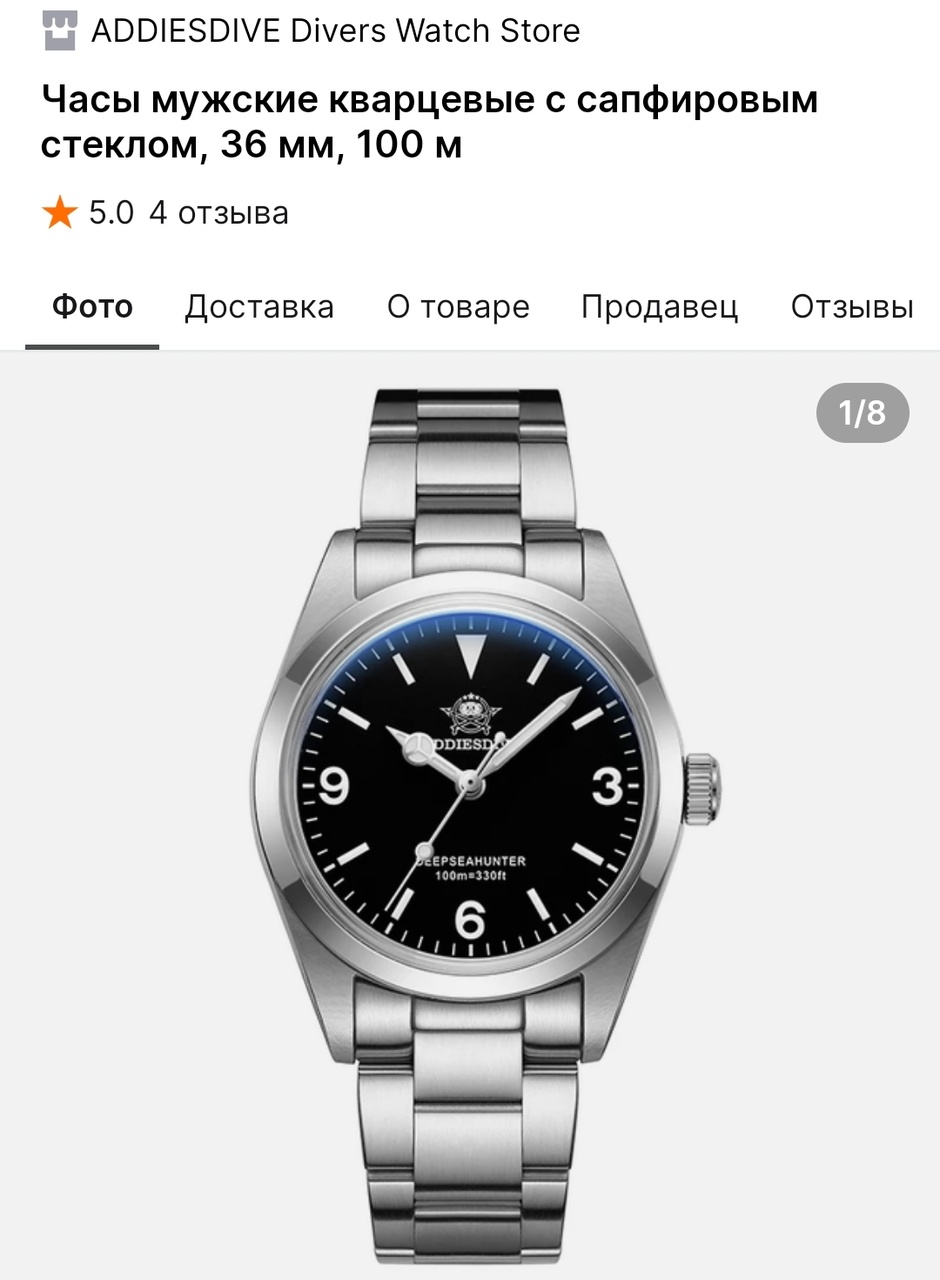Open ADDIESDIVE Divers Watch Store page
The image size is (940, 1280).
pyautogui.click(x=335, y=31)
